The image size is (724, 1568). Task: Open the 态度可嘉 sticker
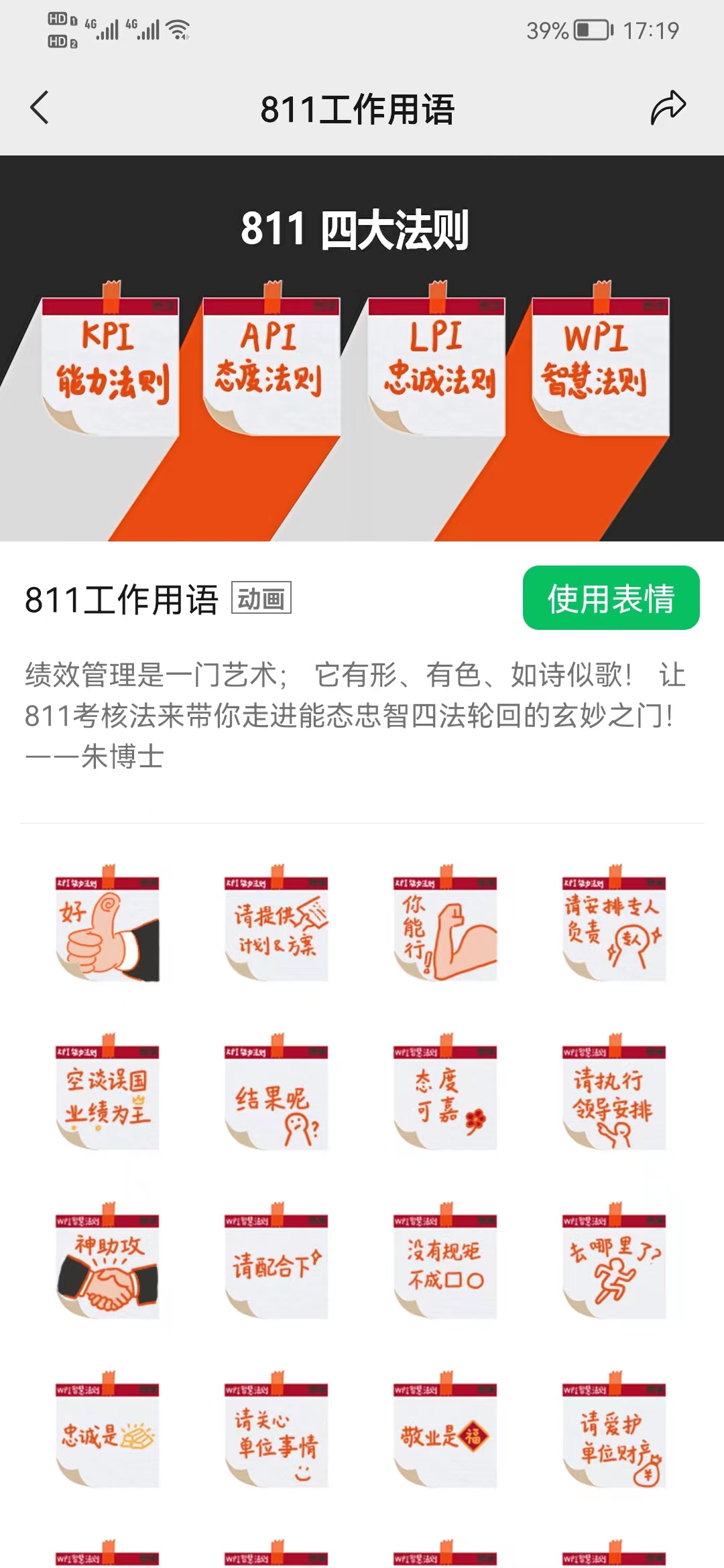pos(445,1094)
